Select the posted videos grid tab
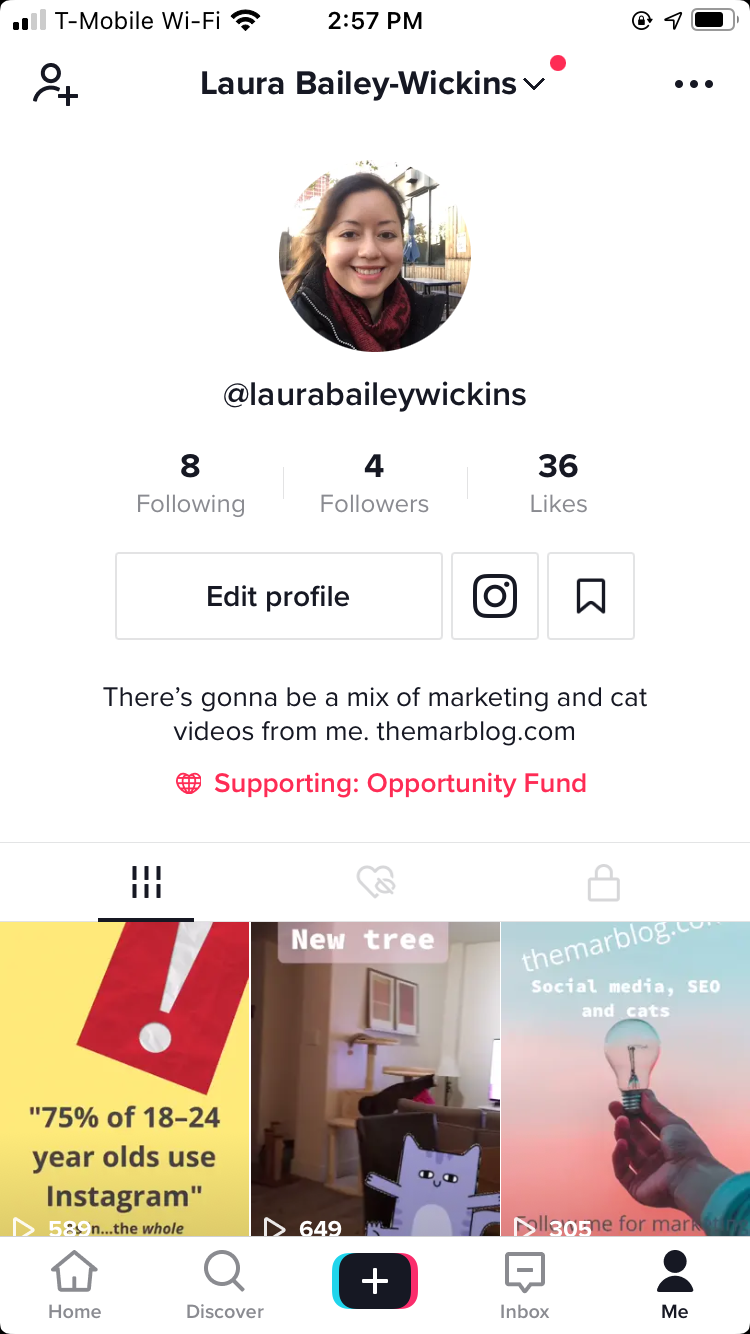Screen dimensions: 750x1334 click(146, 882)
